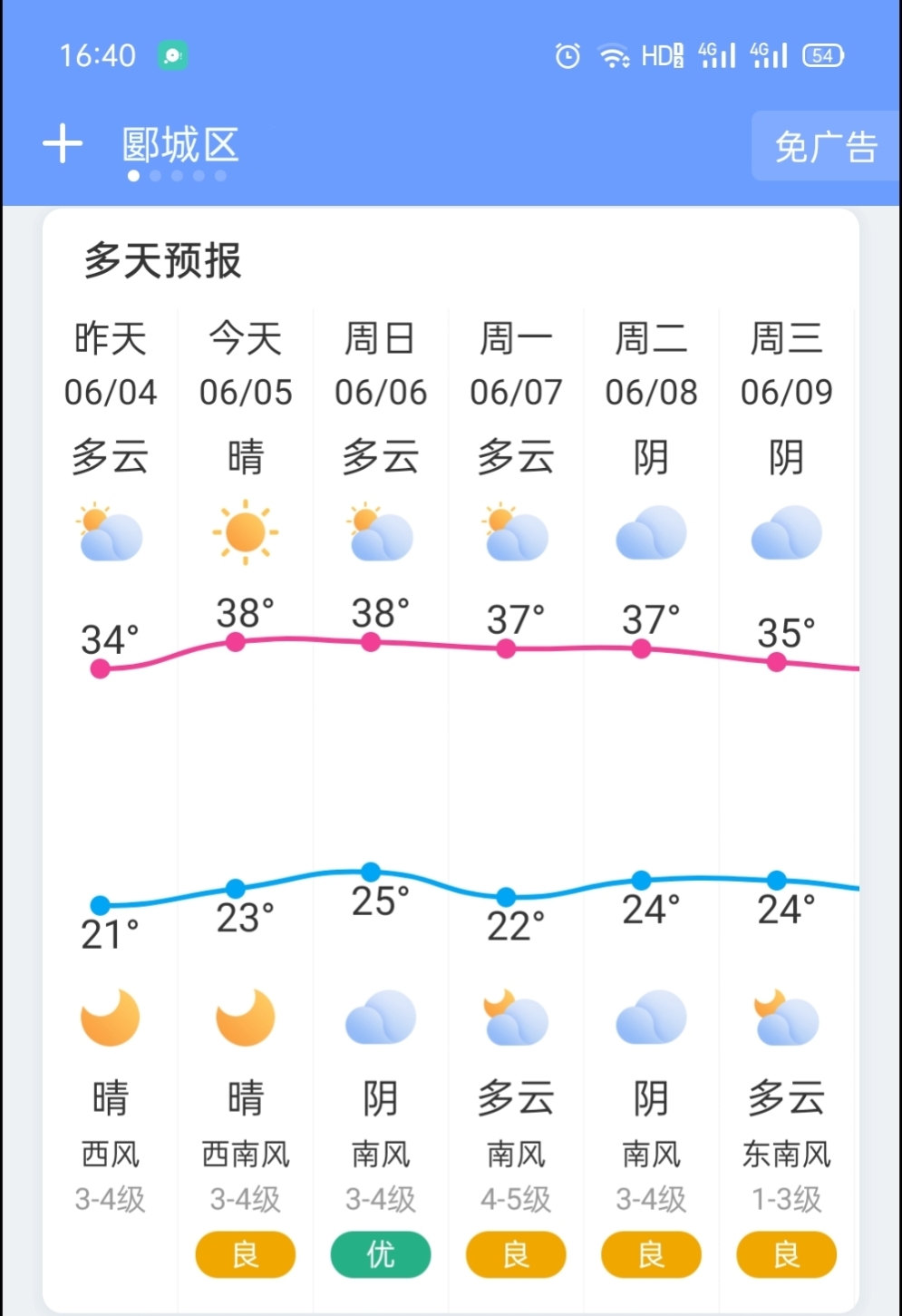The width and height of the screenshot is (902, 1316).
Task: Select the partly cloudy icon for 周日 06/06
Action: (379, 533)
